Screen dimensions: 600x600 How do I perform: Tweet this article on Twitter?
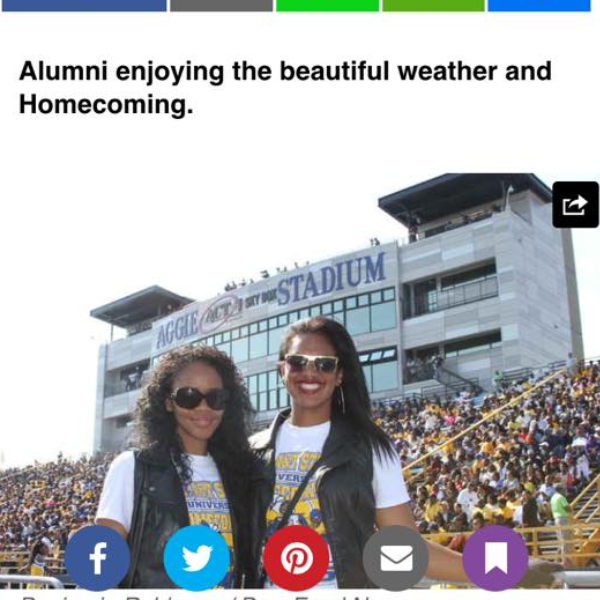coord(197,558)
